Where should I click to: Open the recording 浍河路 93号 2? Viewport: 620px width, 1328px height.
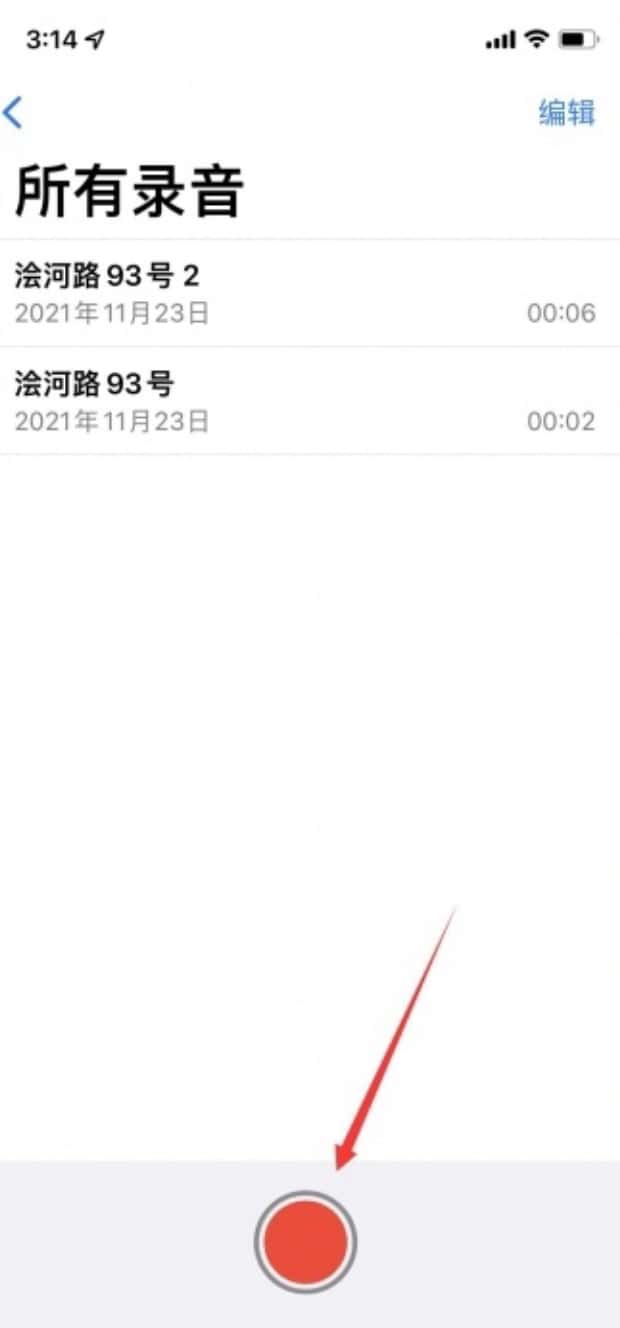pos(300,293)
